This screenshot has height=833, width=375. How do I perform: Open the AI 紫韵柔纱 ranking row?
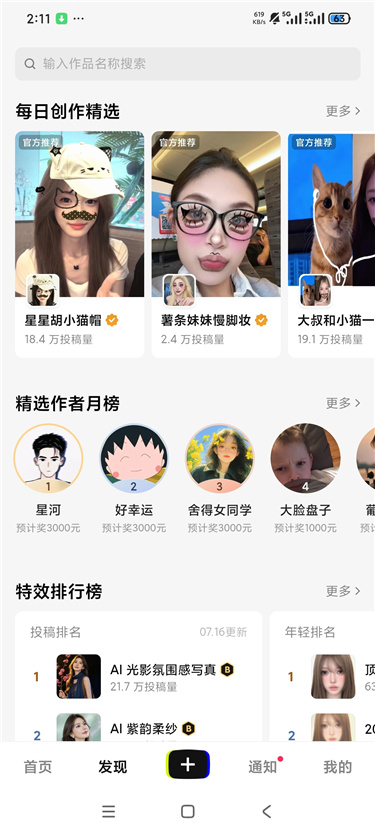[139, 727]
